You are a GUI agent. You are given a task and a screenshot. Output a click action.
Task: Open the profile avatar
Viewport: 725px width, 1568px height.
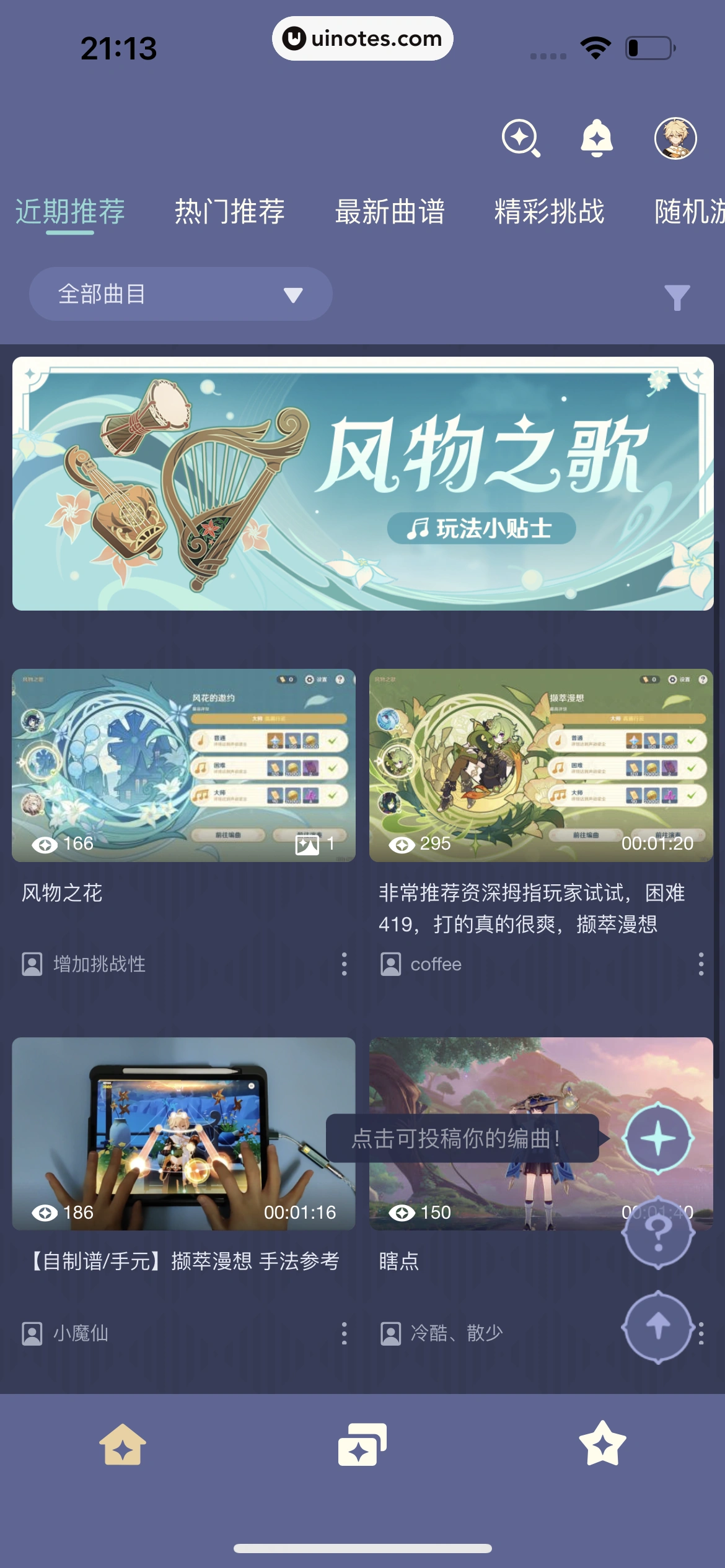pyautogui.click(x=675, y=138)
